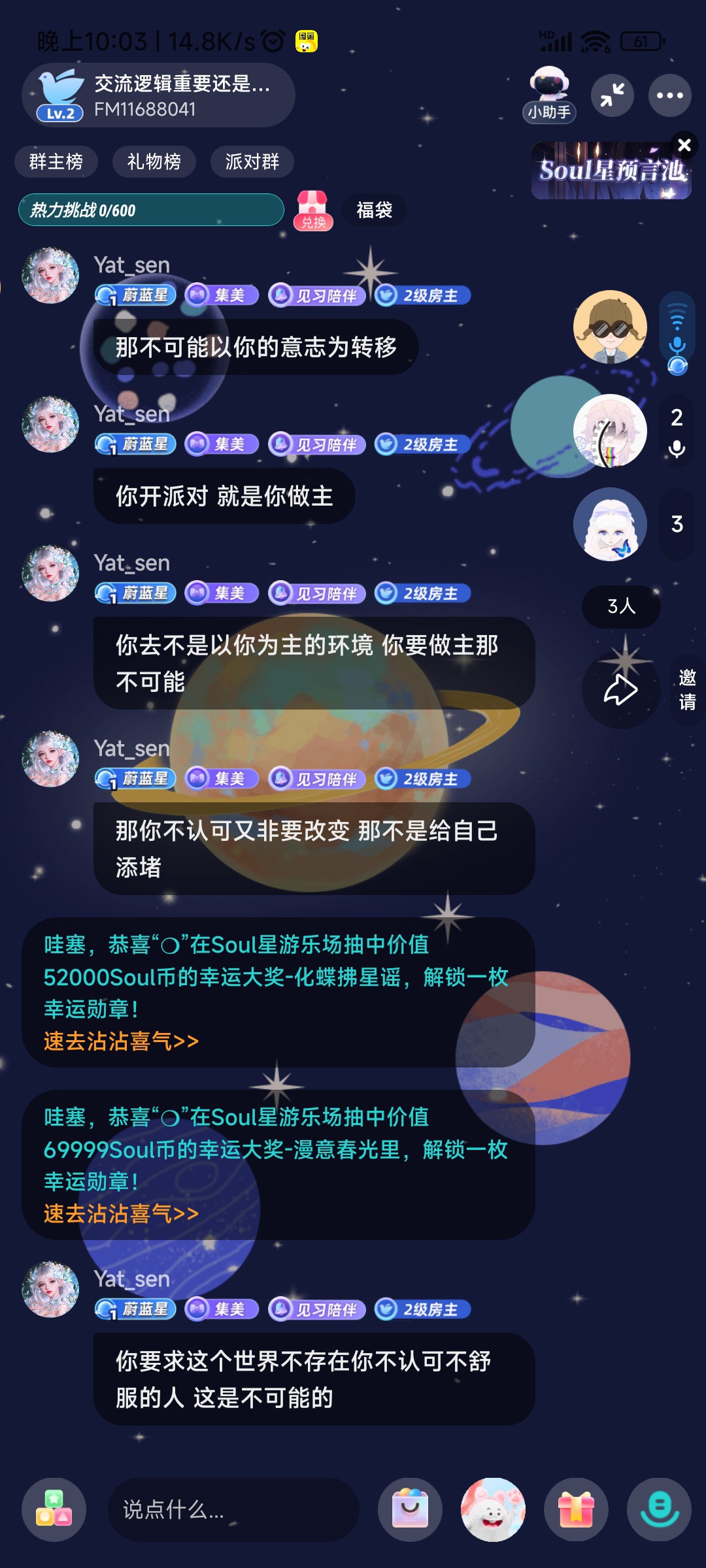Open the 小助手 assistant
Screen dimensions: 706x1568
click(549, 95)
